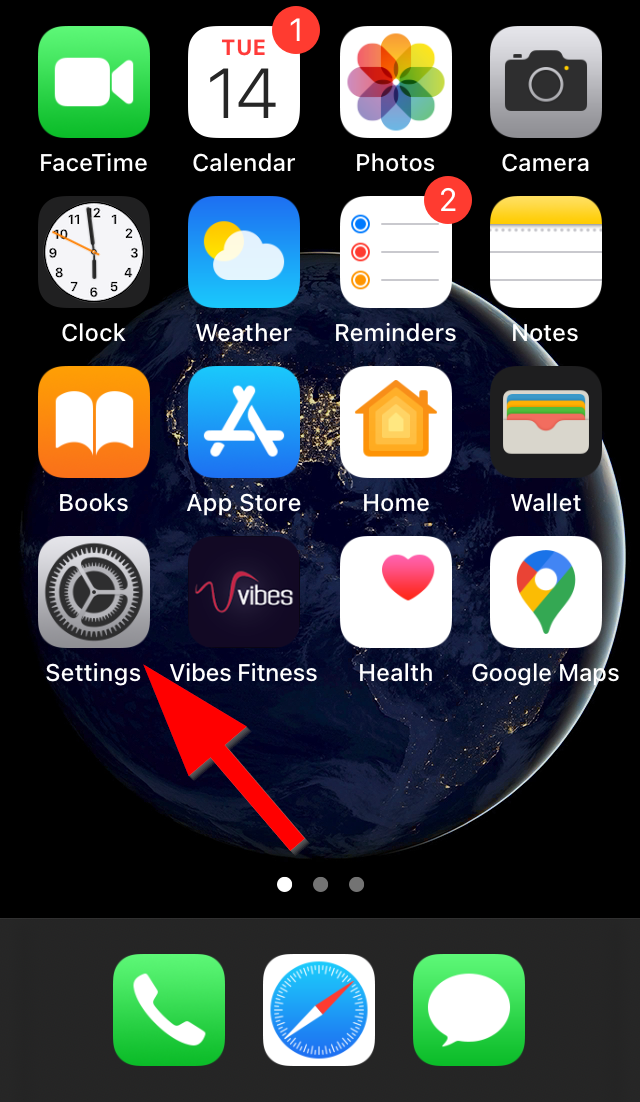
Task: Open Wallet
Action: tap(546, 422)
